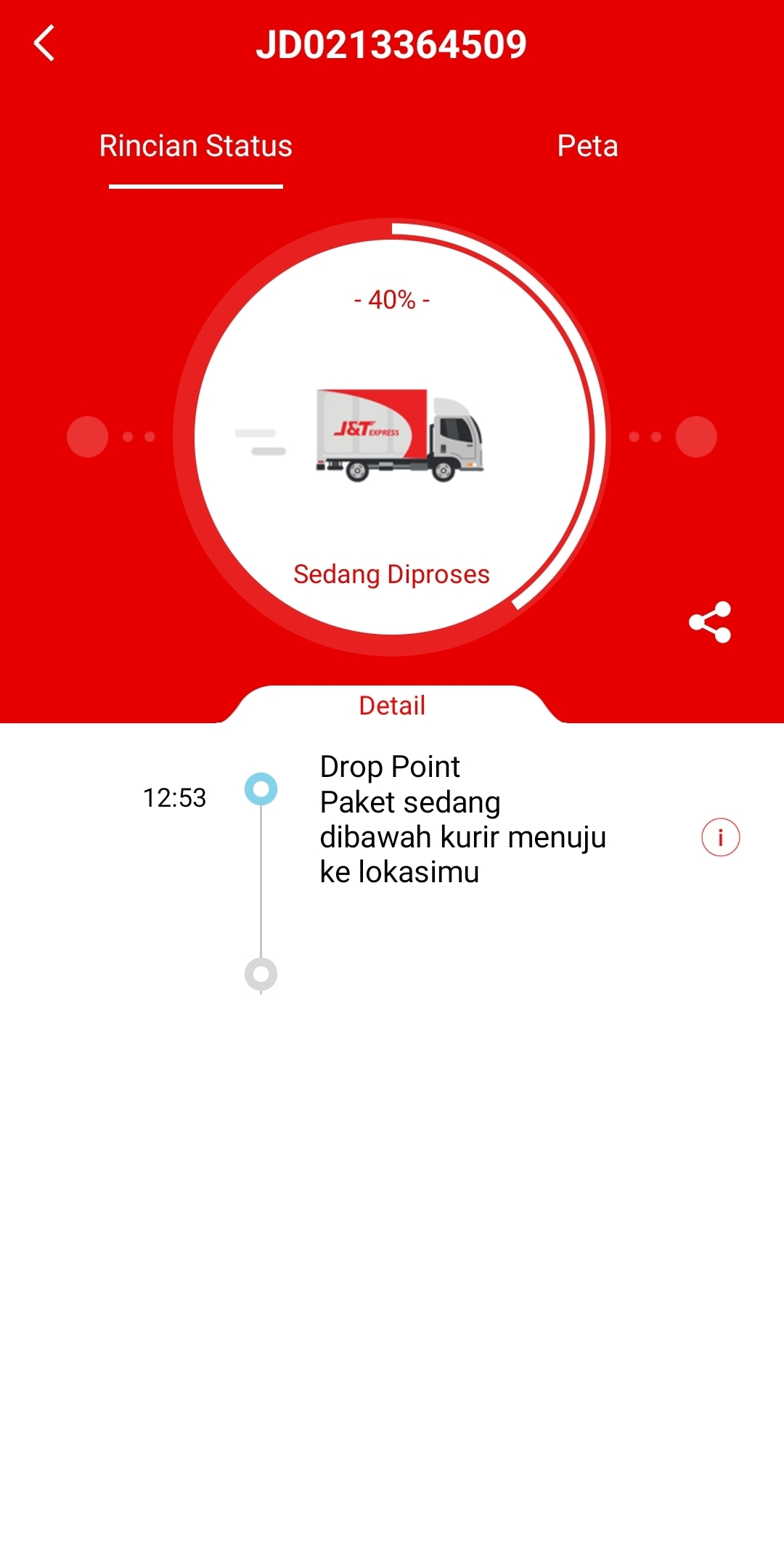This screenshot has height=1551, width=784.
Task: Open info icon beside Drop Point entry
Action: point(720,837)
